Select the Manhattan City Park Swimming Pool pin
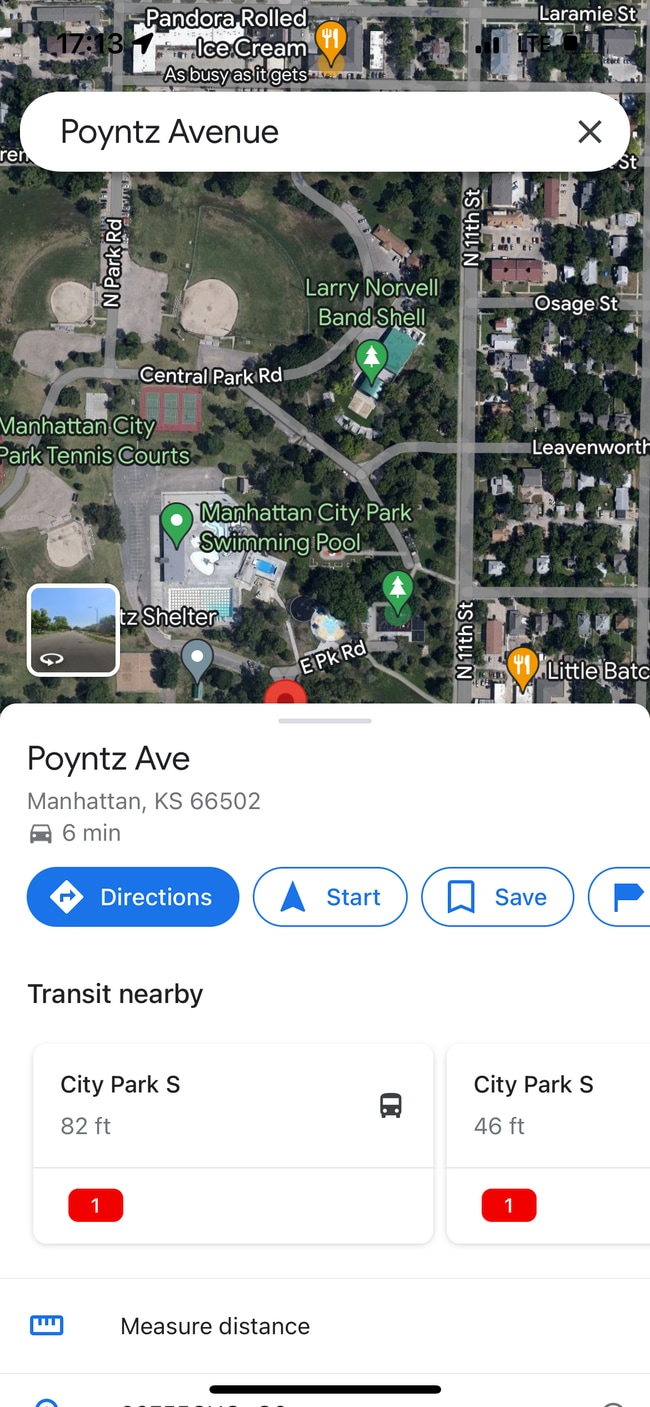Image resolution: width=650 pixels, height=1407 pixels. pyautogui.click(x=177, y=523)
